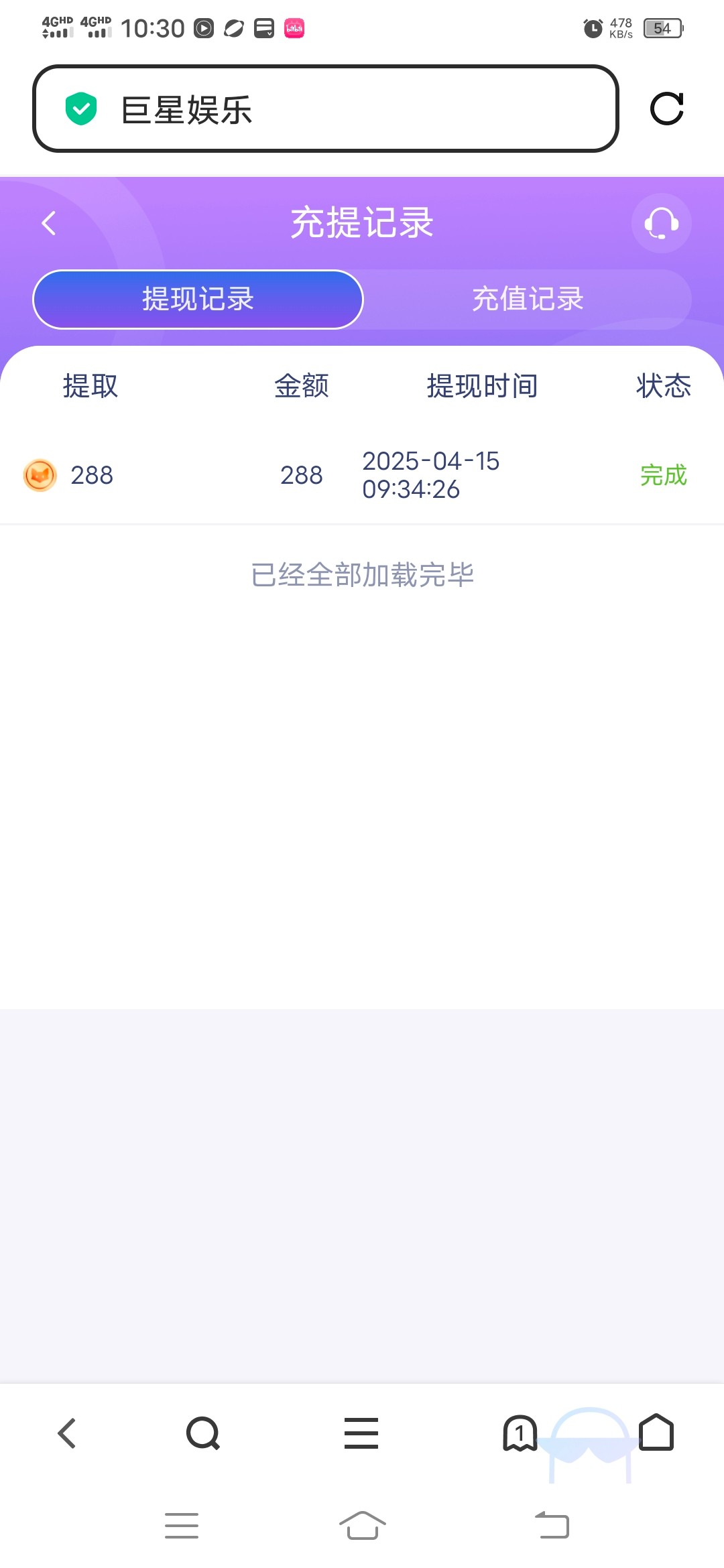Open the browser menu with three lines
Viewport: 724px width, 1568px height.
pos(361,1433)
